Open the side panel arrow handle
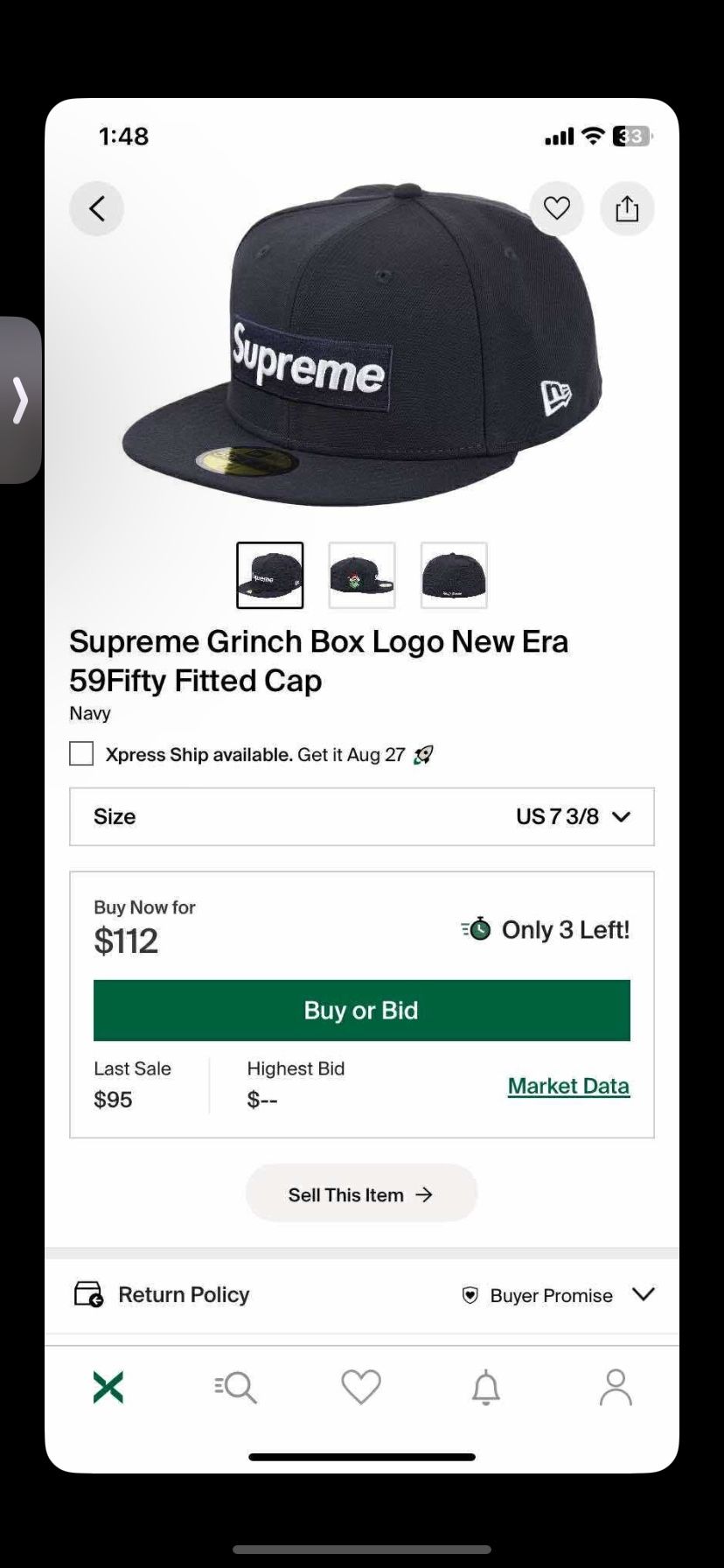 click(x=20, y=401)
